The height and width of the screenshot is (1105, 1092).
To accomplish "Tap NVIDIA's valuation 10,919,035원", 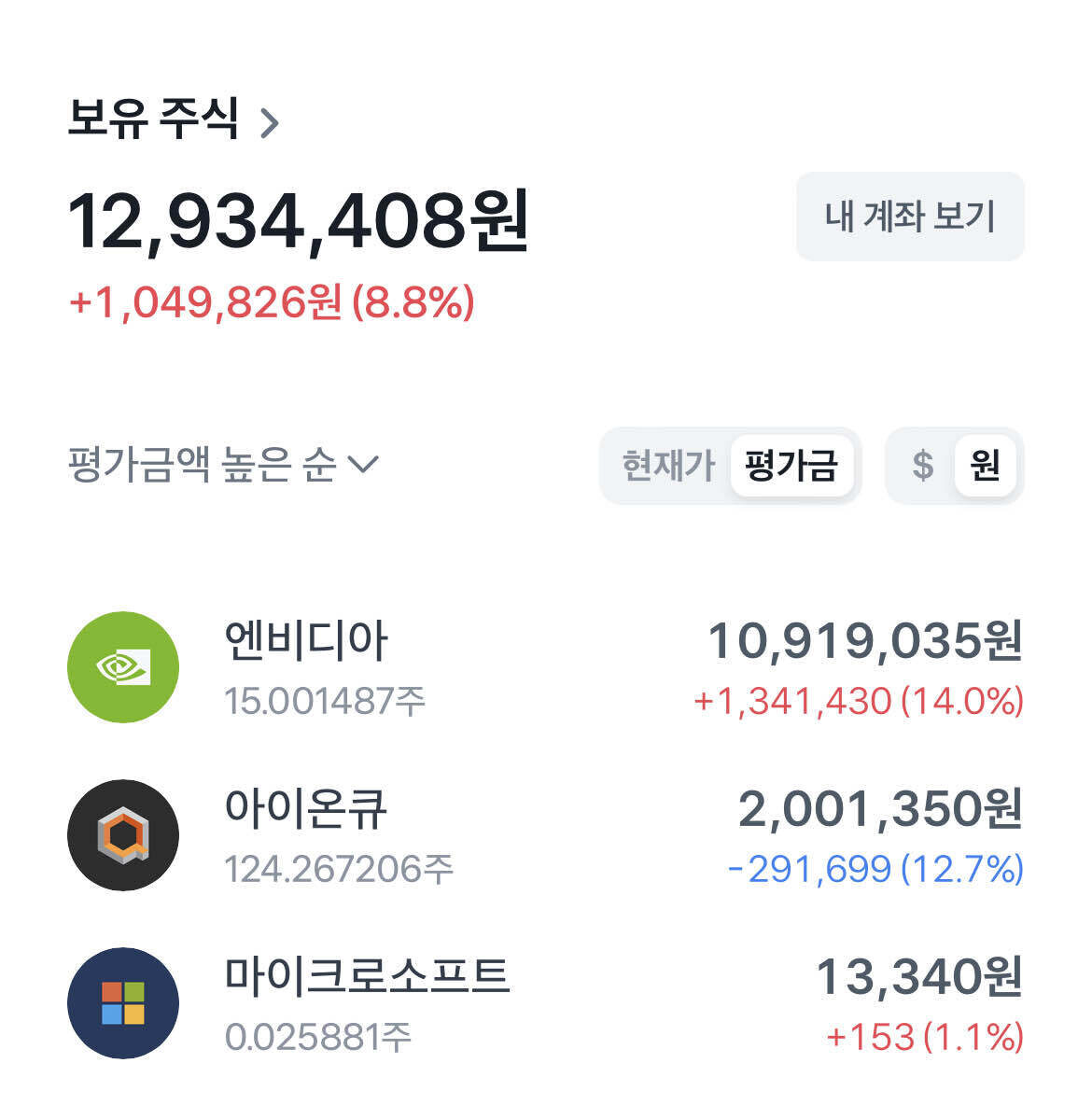I will [x=862, y=640].
